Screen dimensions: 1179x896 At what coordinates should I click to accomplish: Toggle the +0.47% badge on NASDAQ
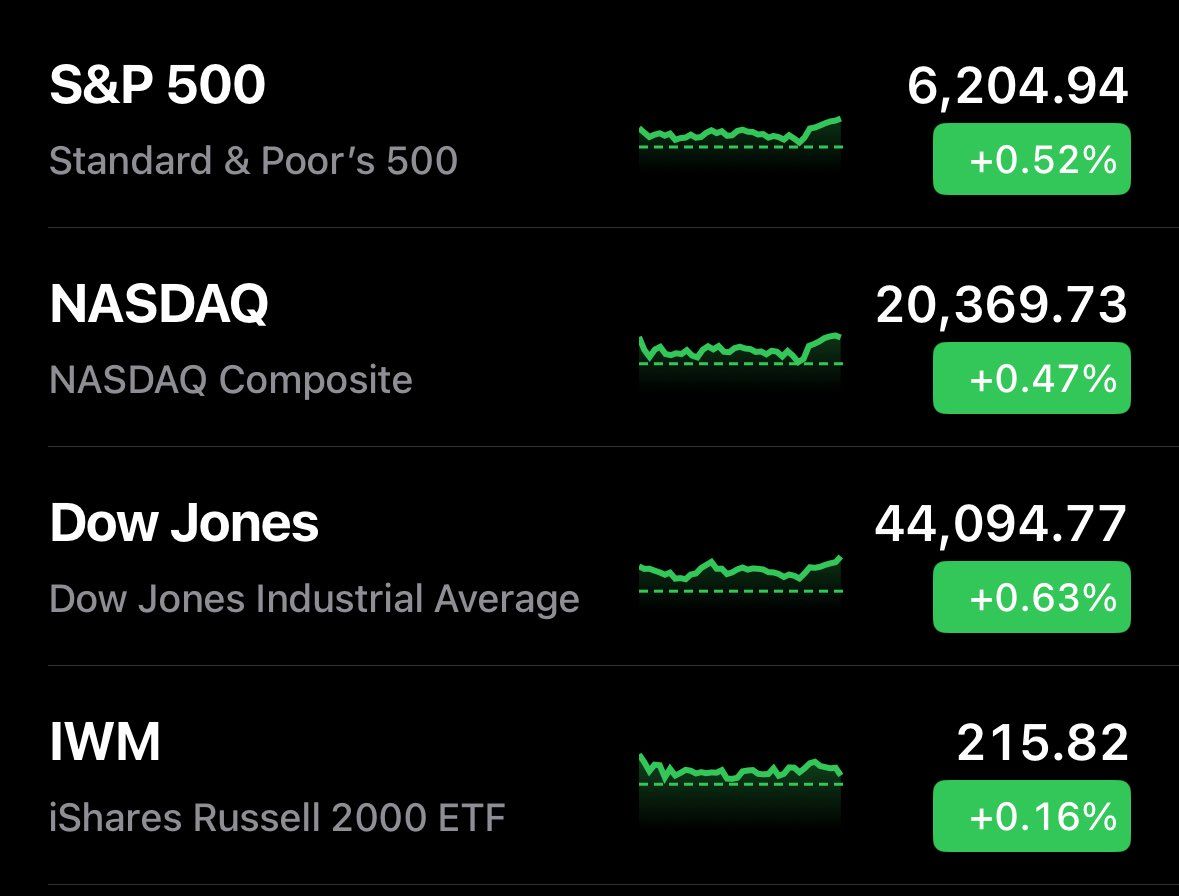pos(1031,378)
